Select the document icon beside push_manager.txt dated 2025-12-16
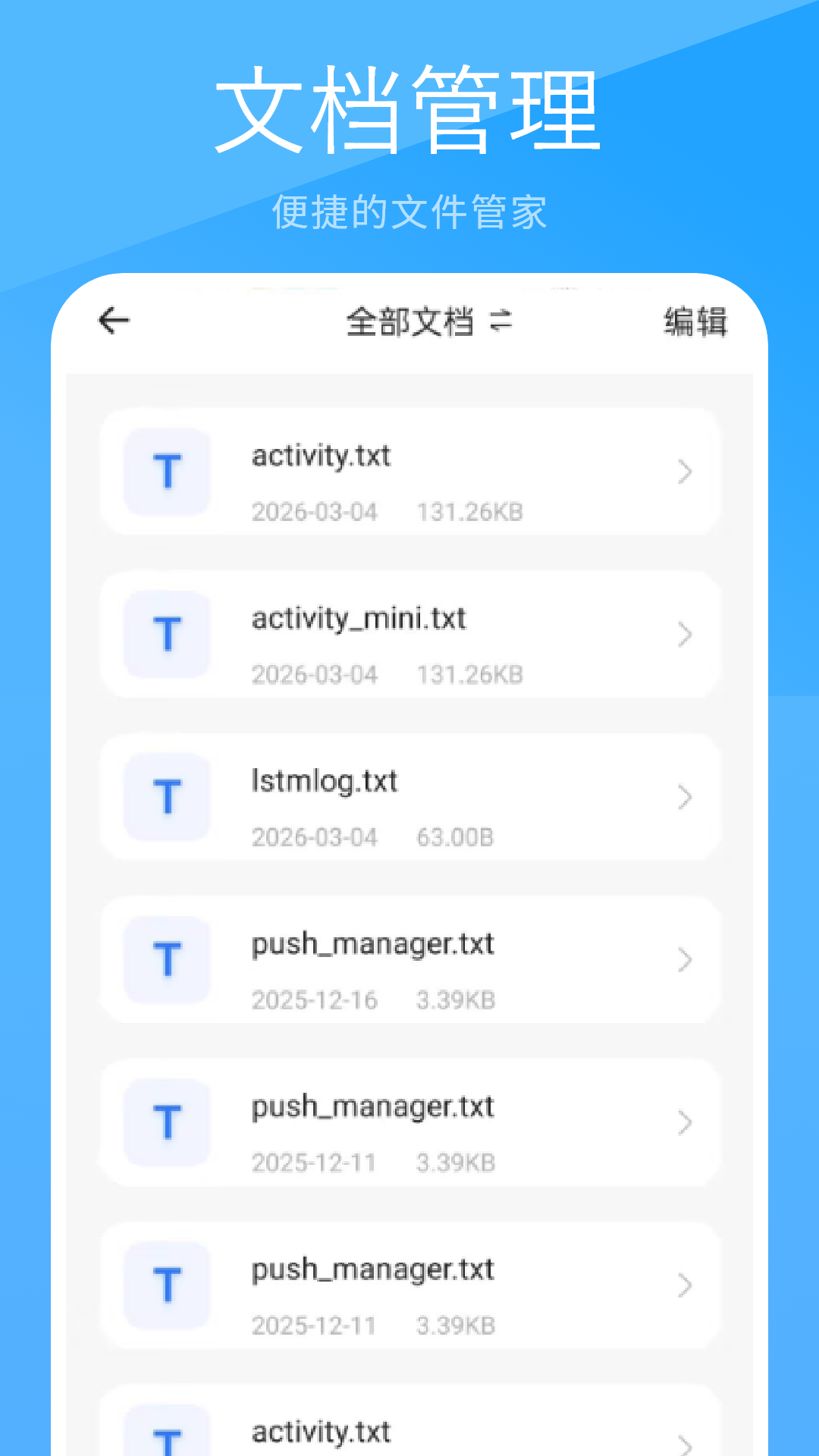This screenshot has height=1456, width=819. pos(167,959)
